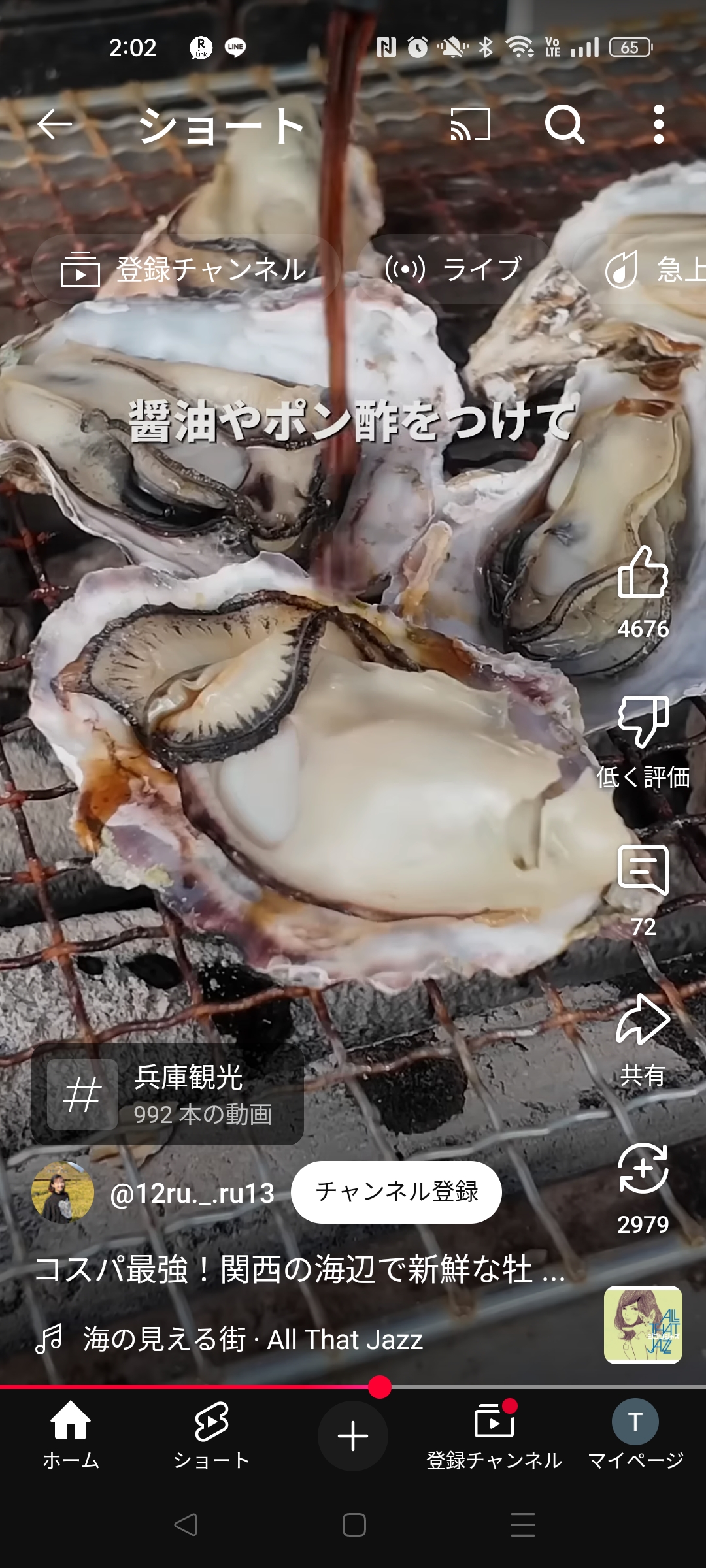Open the All That Jazz album art thumbnail
Screen dimensions: 706x1568
(x=643, y=1325)
